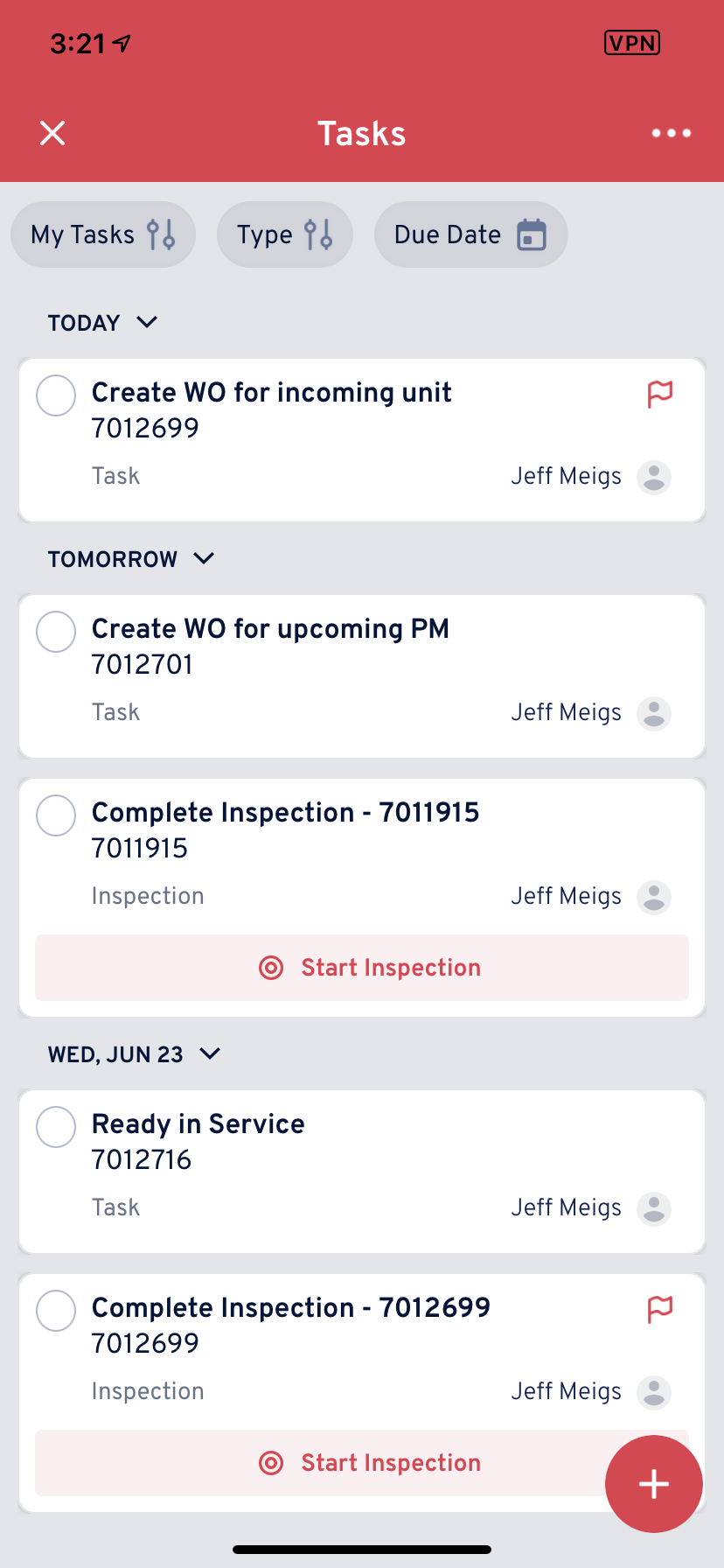Open the My Tasks filter
The image size is (724, 1568).
(x=103, y=234)
